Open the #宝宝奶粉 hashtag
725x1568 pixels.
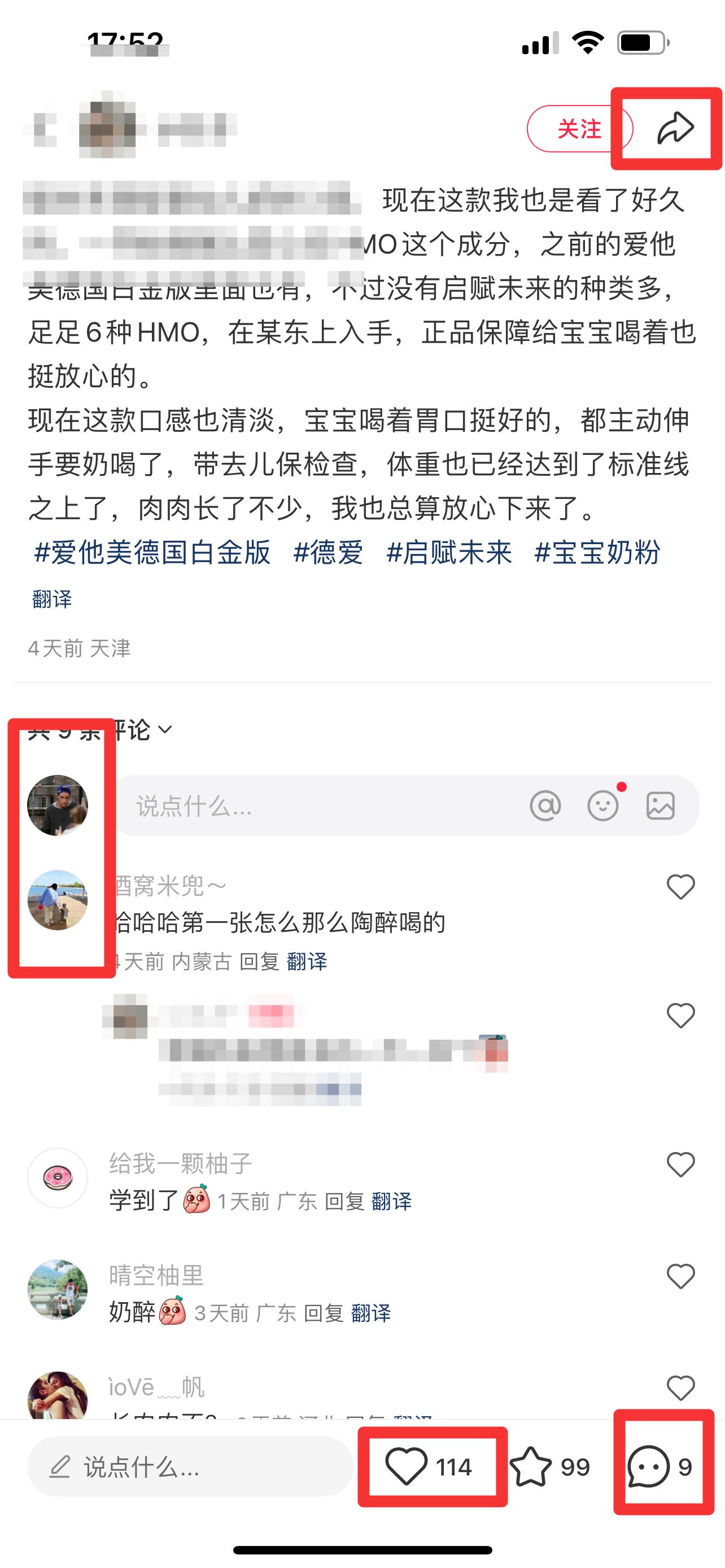[x=597, y=553]
